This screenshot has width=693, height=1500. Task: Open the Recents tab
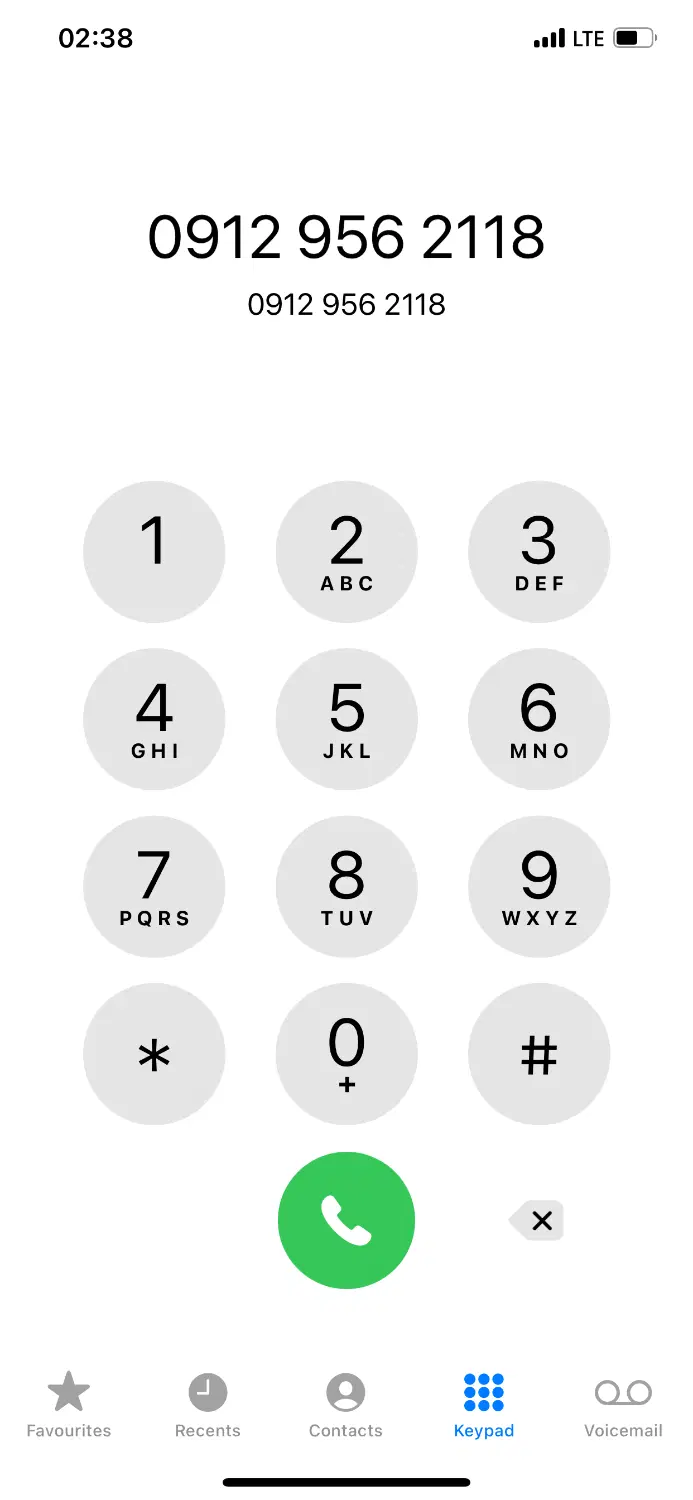pyautogui.click(x=208, y=1404)
